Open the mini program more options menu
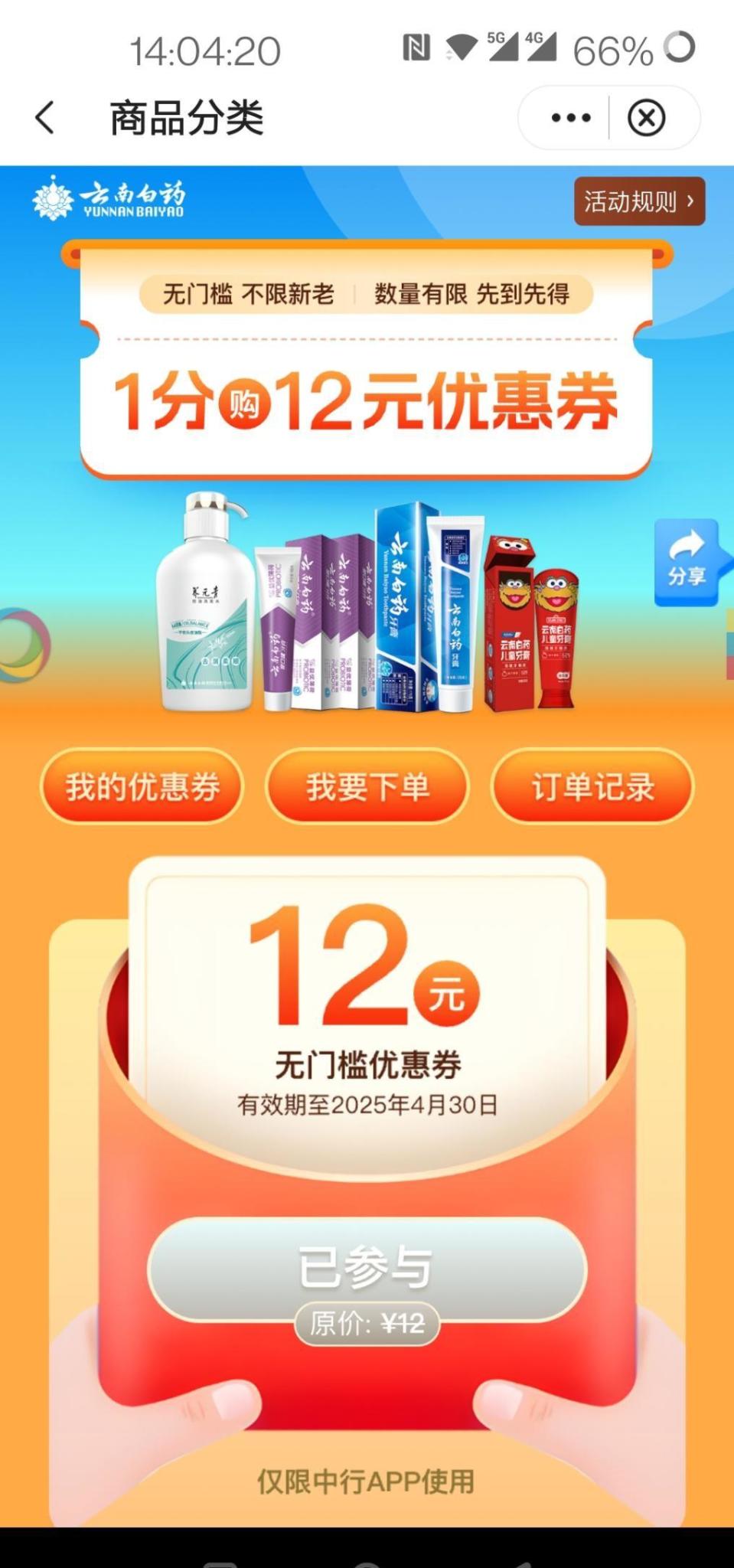The image size is (734, 1568). coord(571,119)
